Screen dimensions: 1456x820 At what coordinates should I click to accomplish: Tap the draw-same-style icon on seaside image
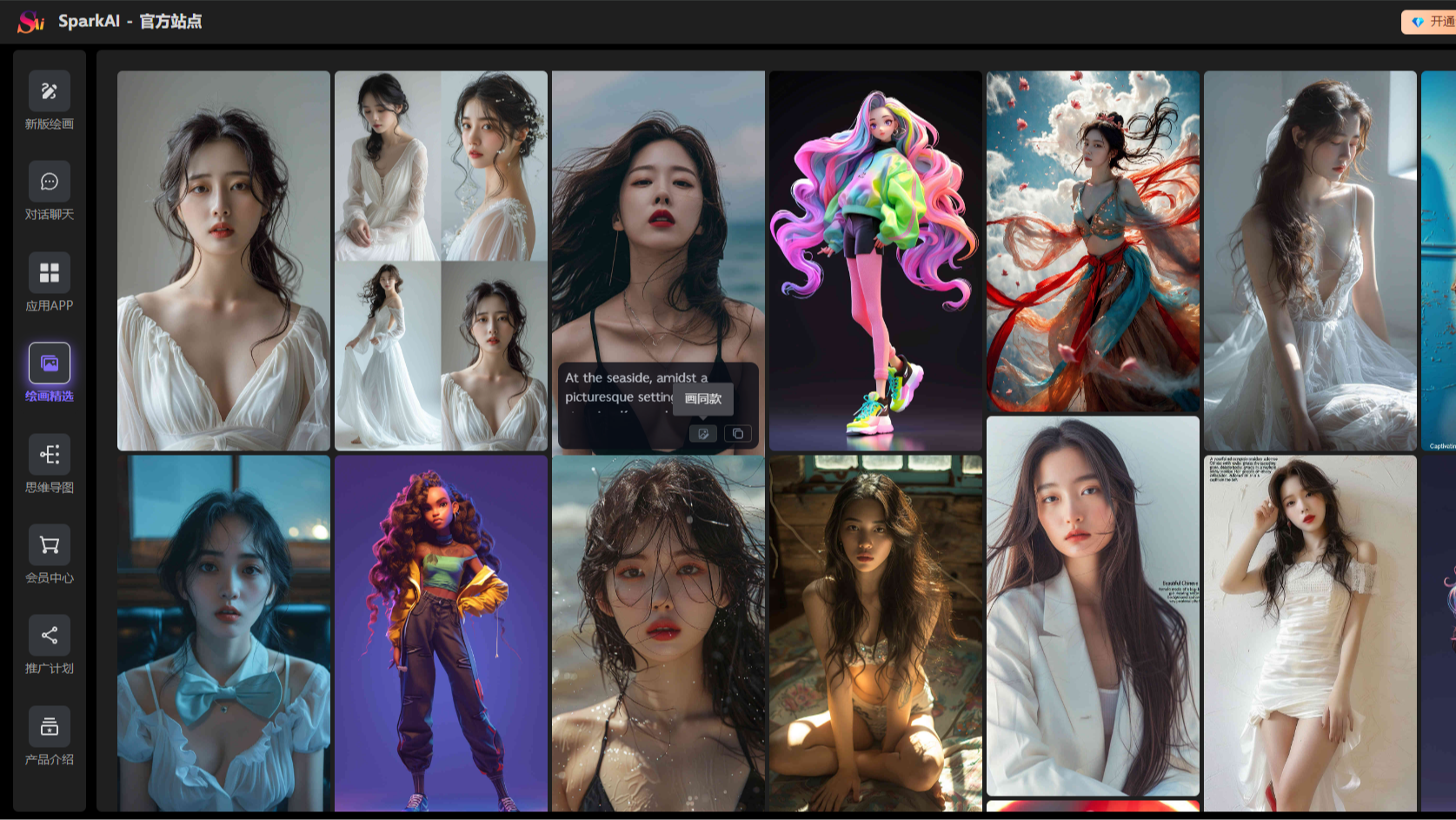click(703, 433)
